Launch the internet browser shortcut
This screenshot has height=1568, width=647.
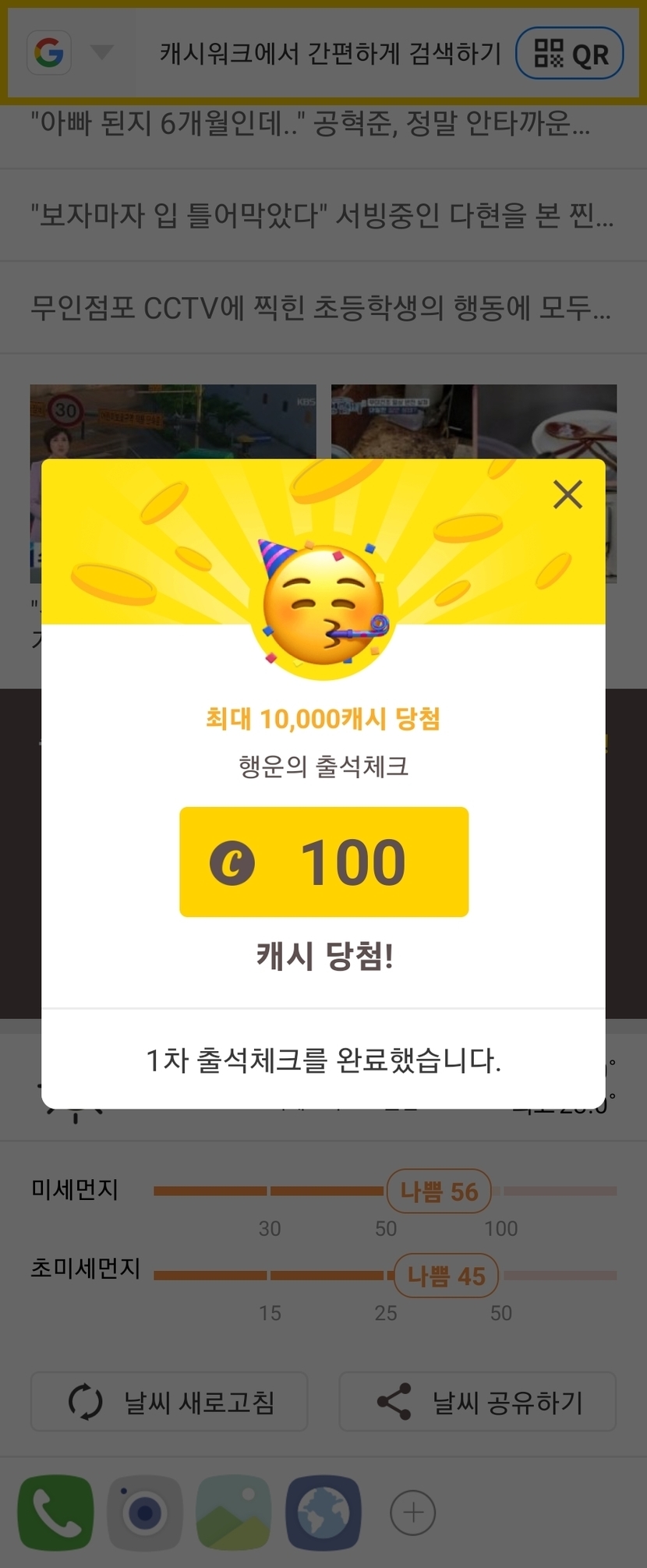pyautogui.click(x=323, y=1513)
